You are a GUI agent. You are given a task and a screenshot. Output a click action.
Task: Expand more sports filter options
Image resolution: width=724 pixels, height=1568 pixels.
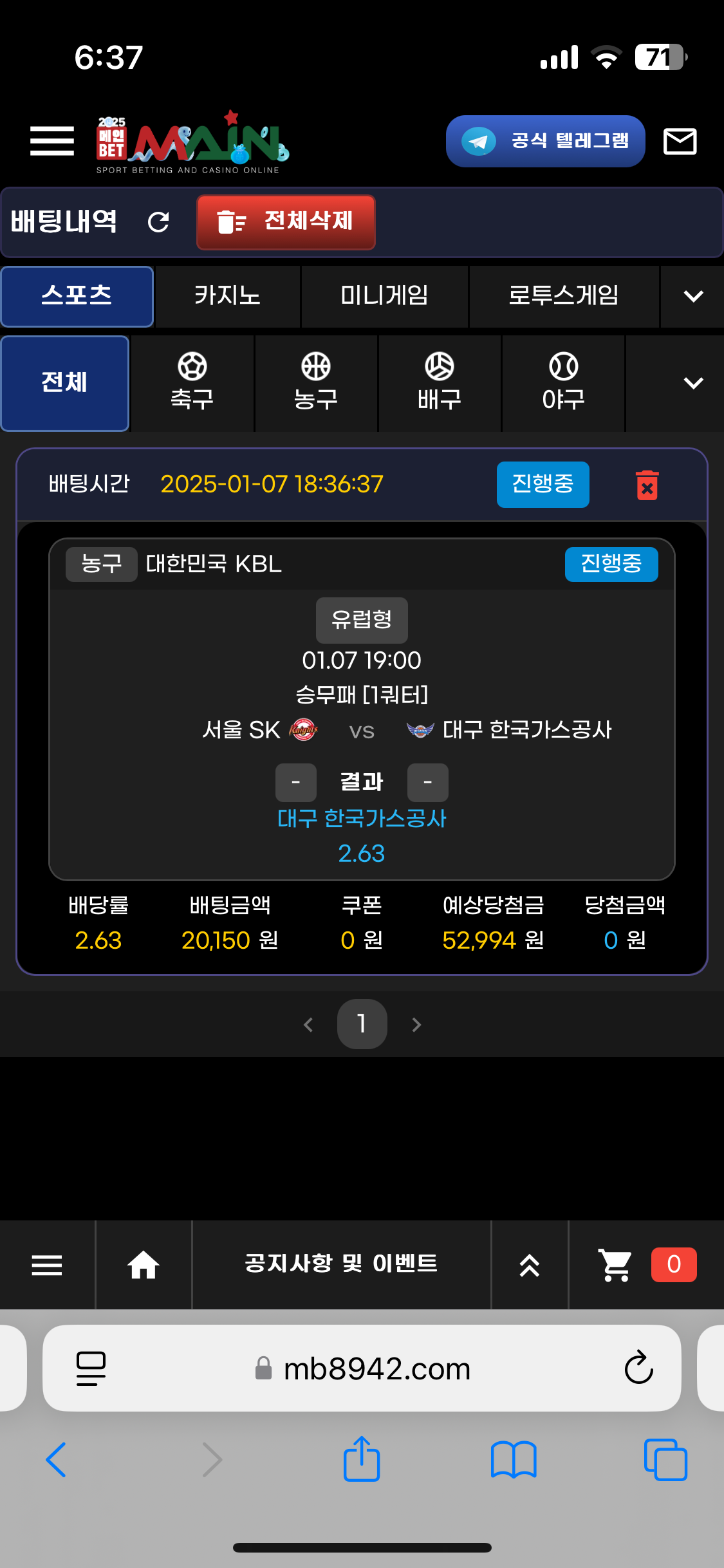pos(692,382)
